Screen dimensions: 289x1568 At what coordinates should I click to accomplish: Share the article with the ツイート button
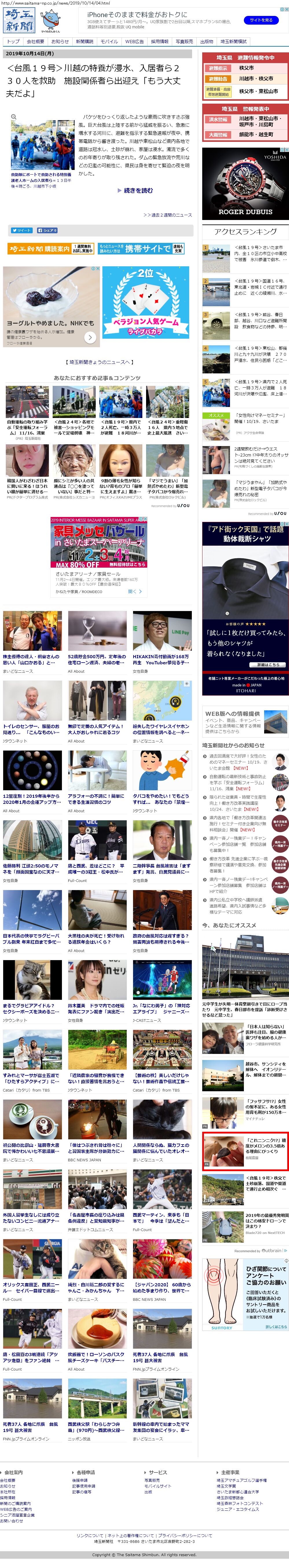[21, 231]
